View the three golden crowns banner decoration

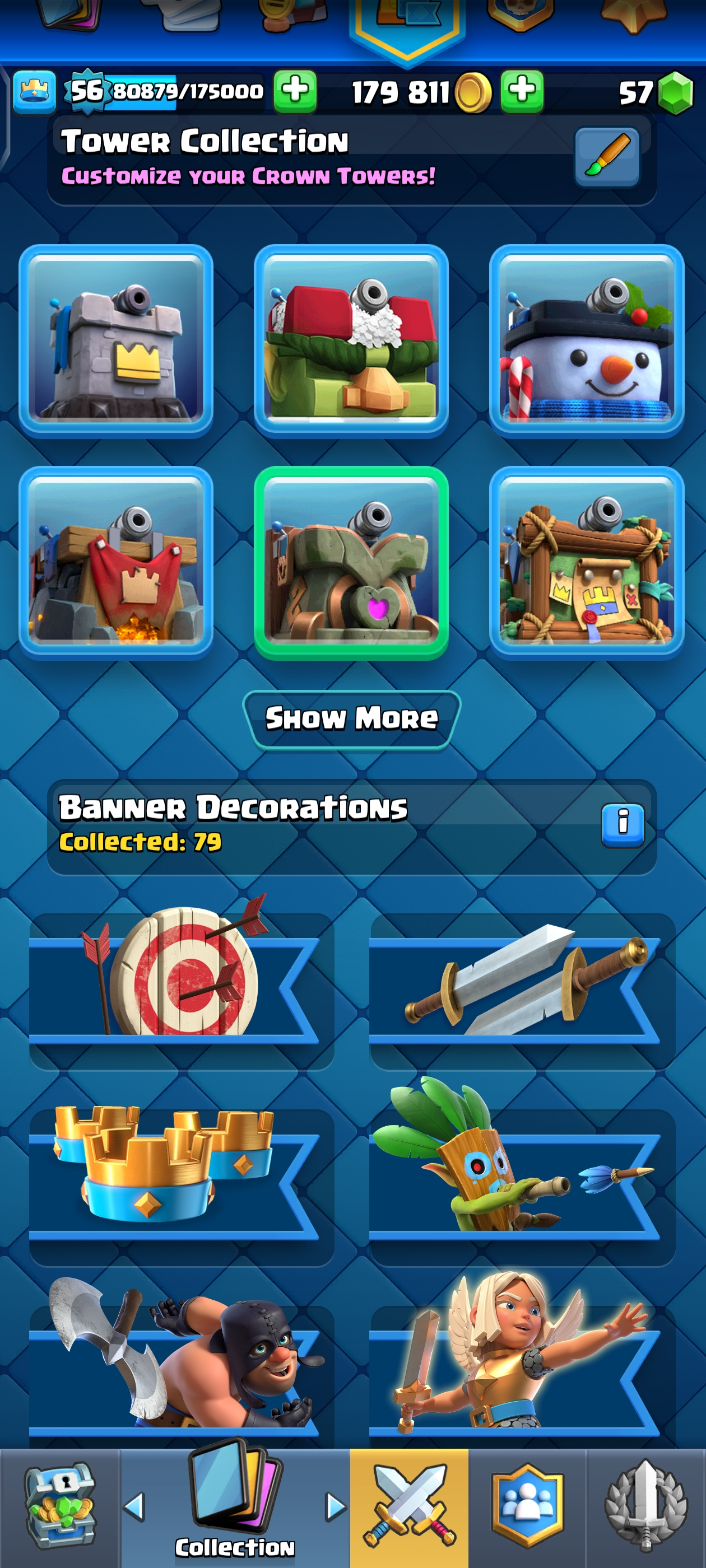coord(181,1180)
